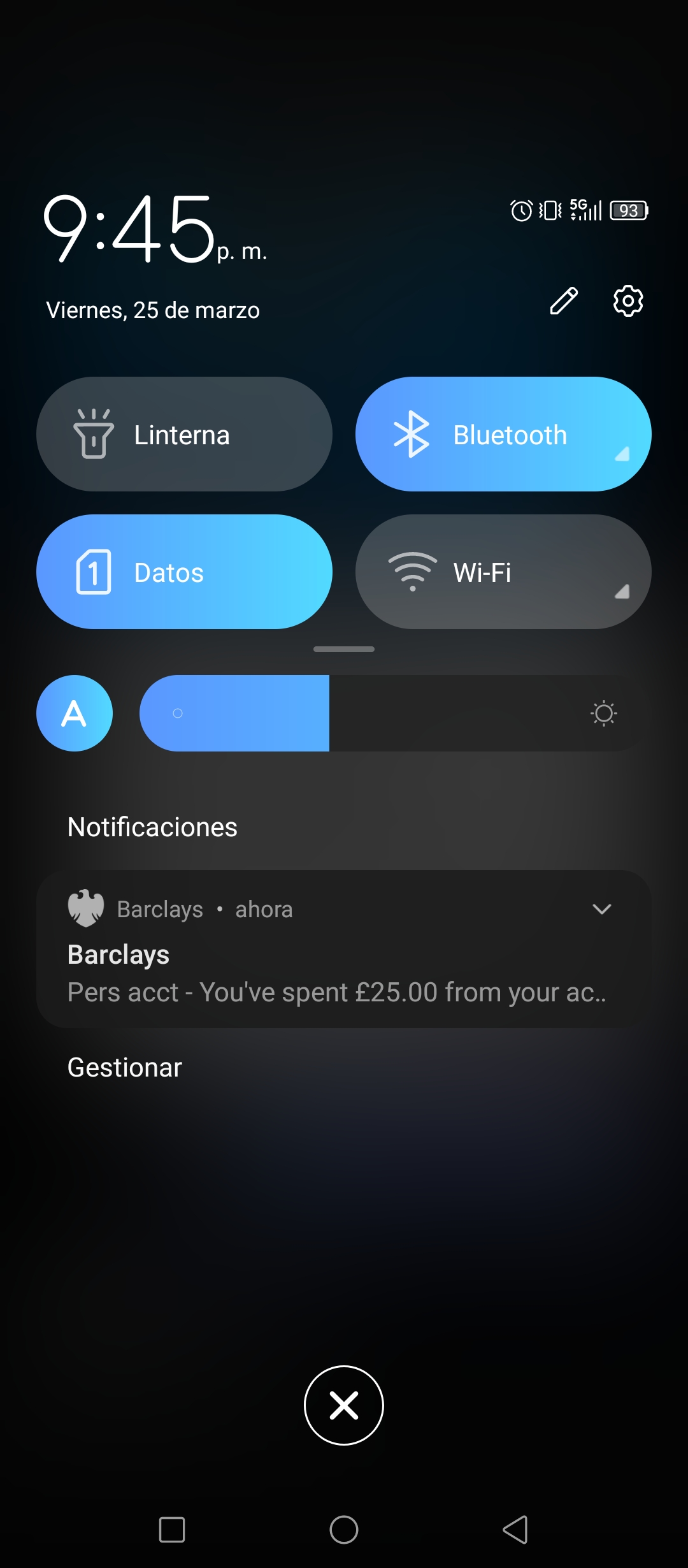Clear all notifications with X button

344,1405
